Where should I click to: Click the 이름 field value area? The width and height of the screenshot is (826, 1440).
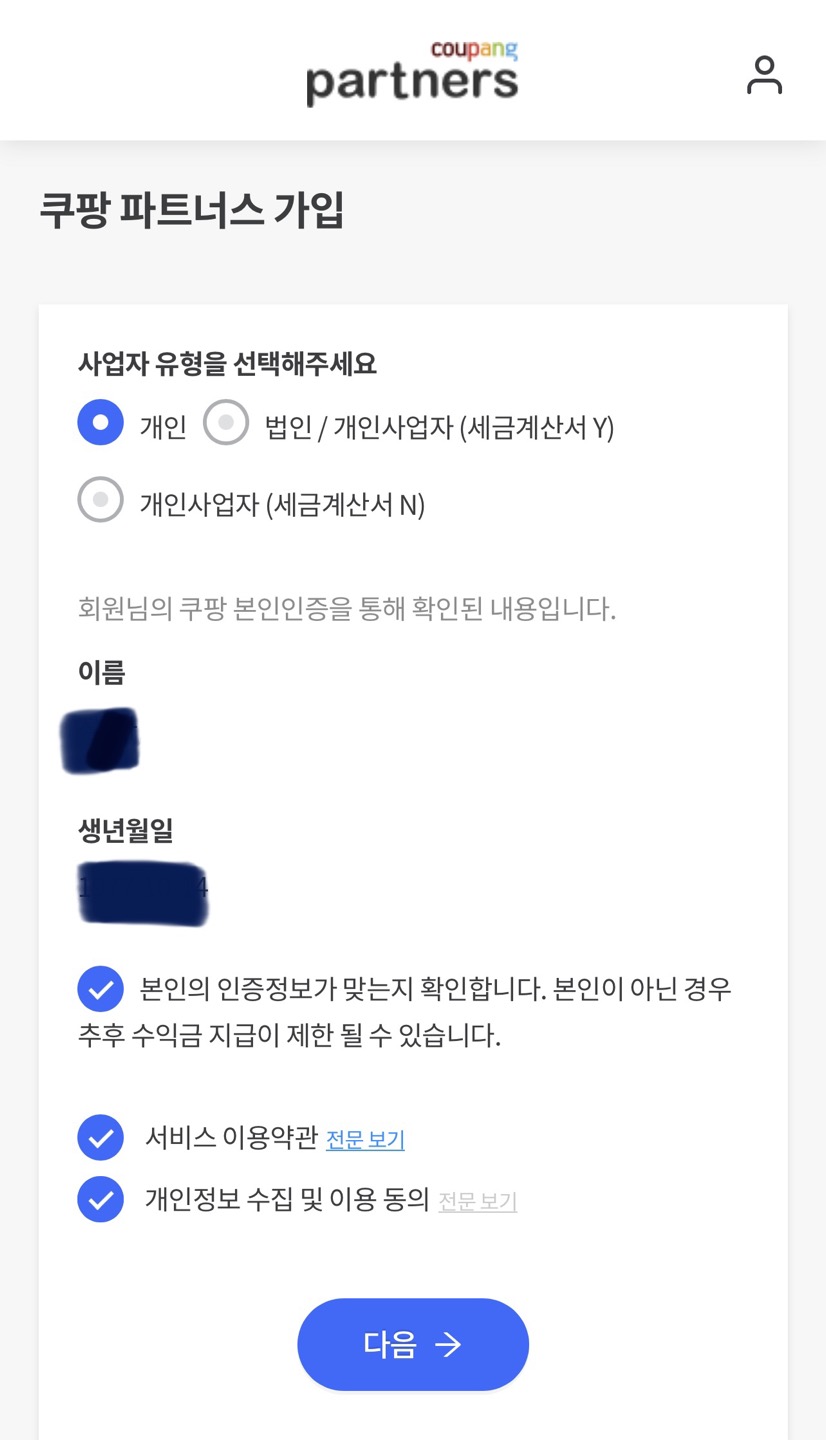click(100, 740)
